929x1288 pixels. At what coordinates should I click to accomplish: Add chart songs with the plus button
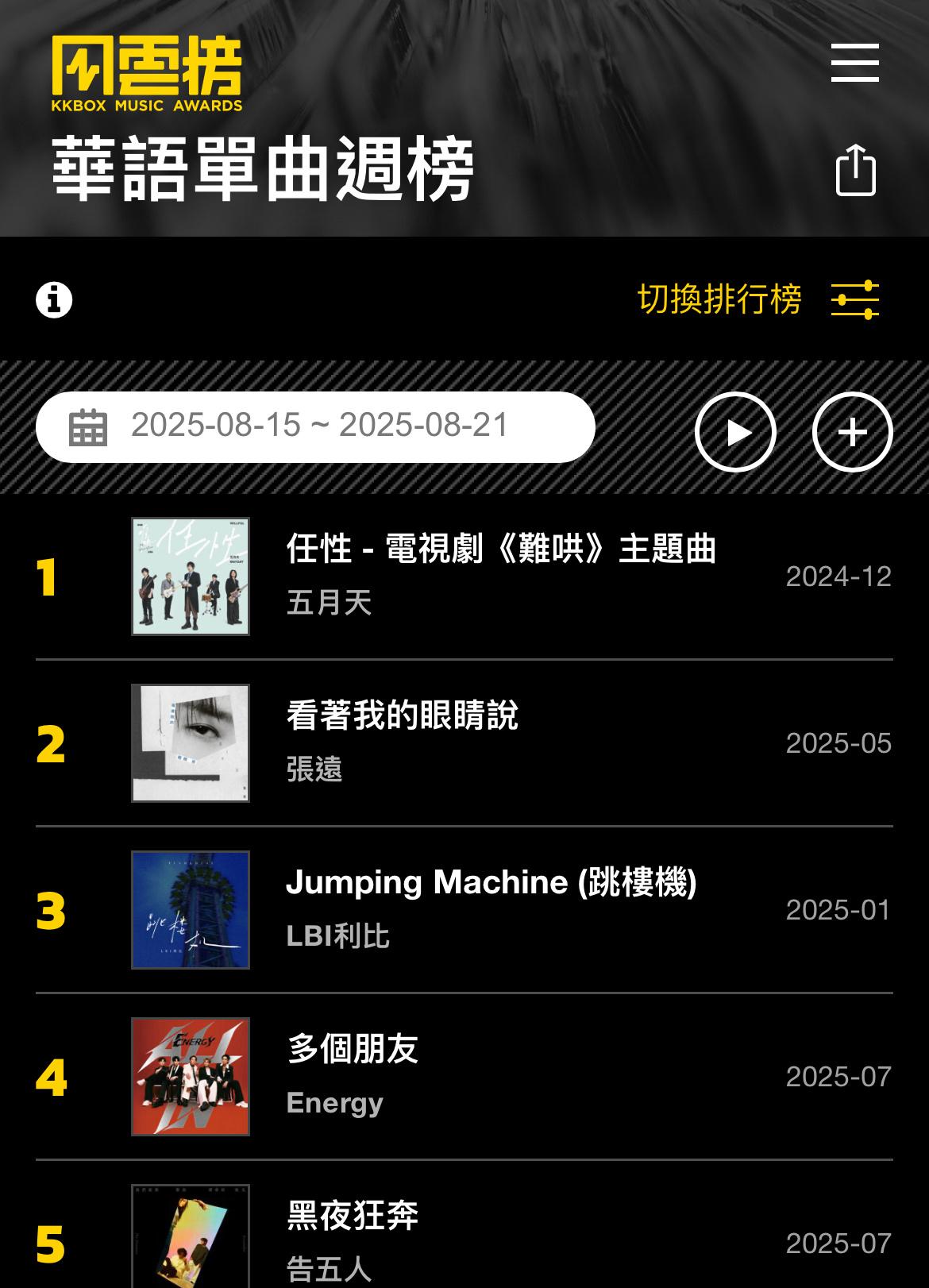tap(852, 432)
